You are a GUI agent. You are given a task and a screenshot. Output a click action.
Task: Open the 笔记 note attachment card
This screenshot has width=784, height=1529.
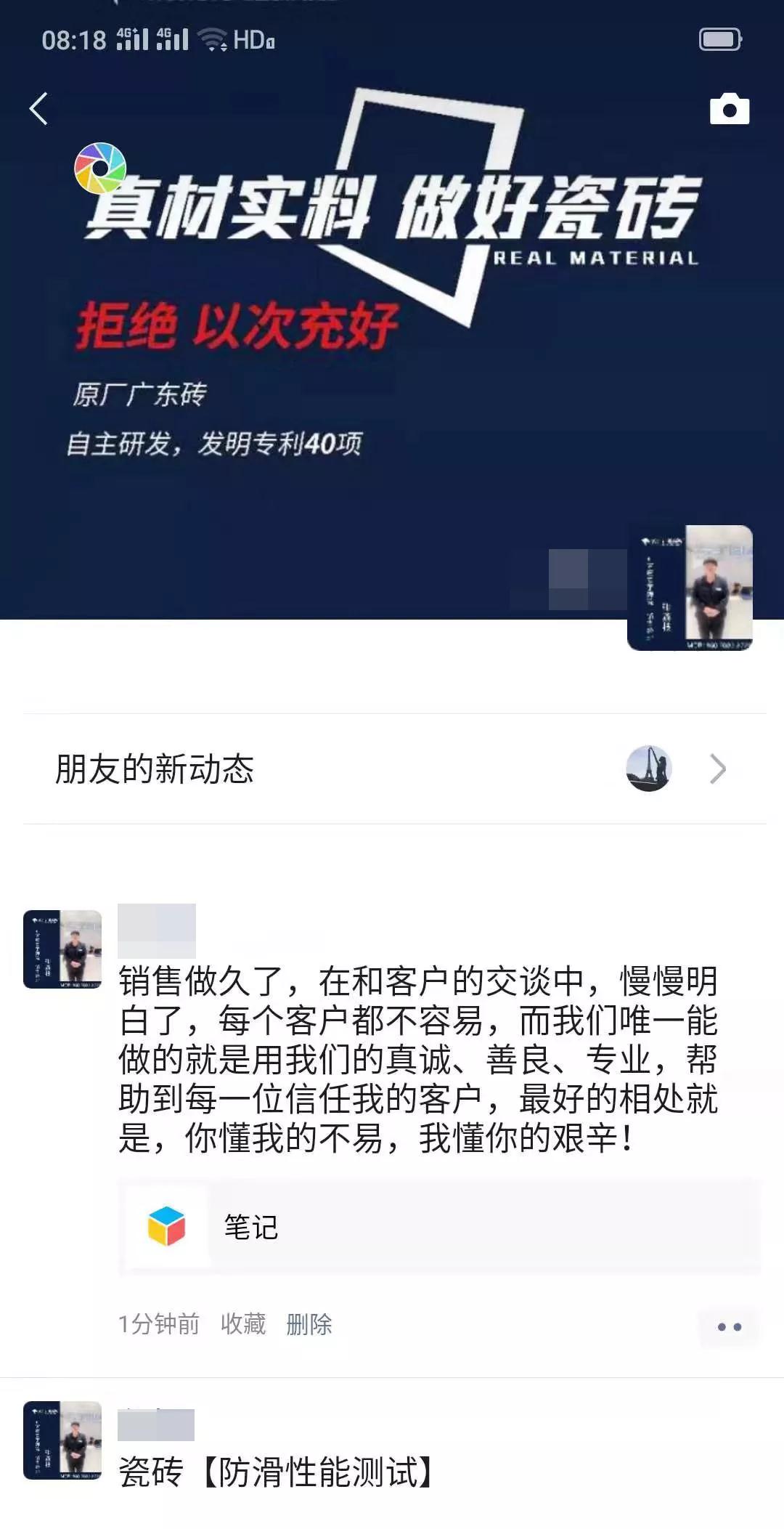(x=440, y=1228)
